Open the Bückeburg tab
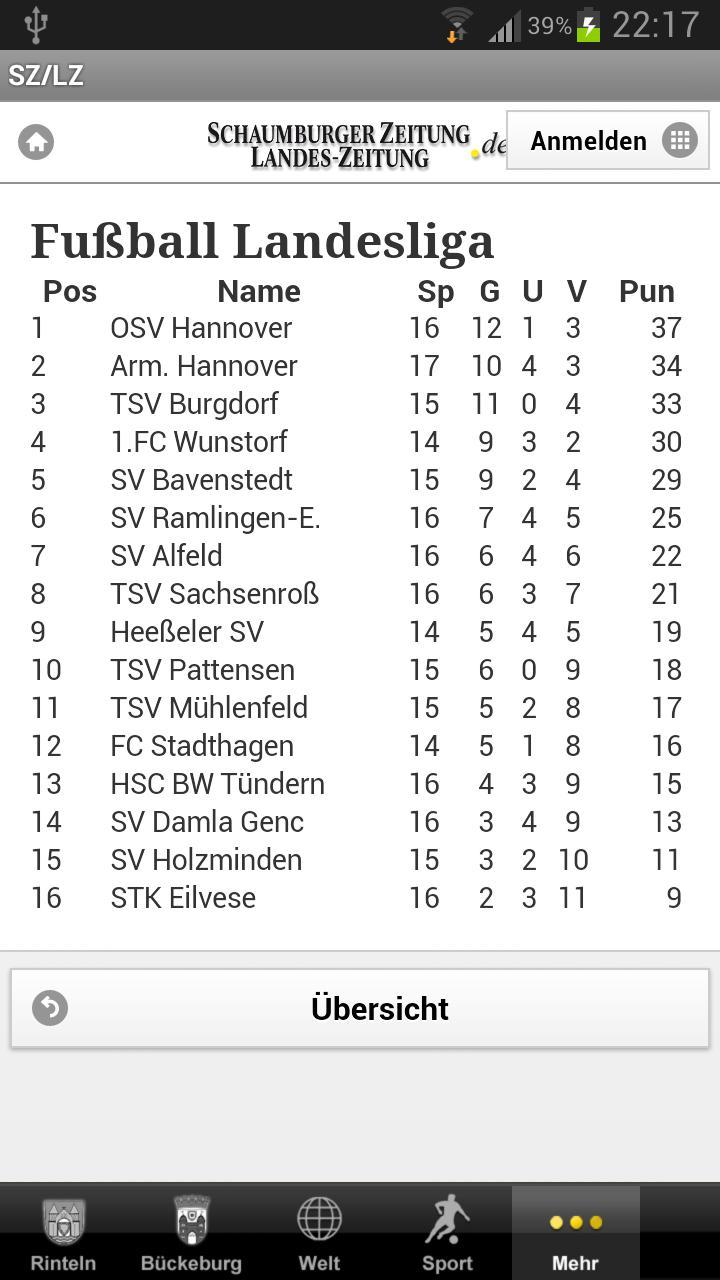Image resolution: width=720 pixels, height=1280 pixels. click(x=191, y=1234)
